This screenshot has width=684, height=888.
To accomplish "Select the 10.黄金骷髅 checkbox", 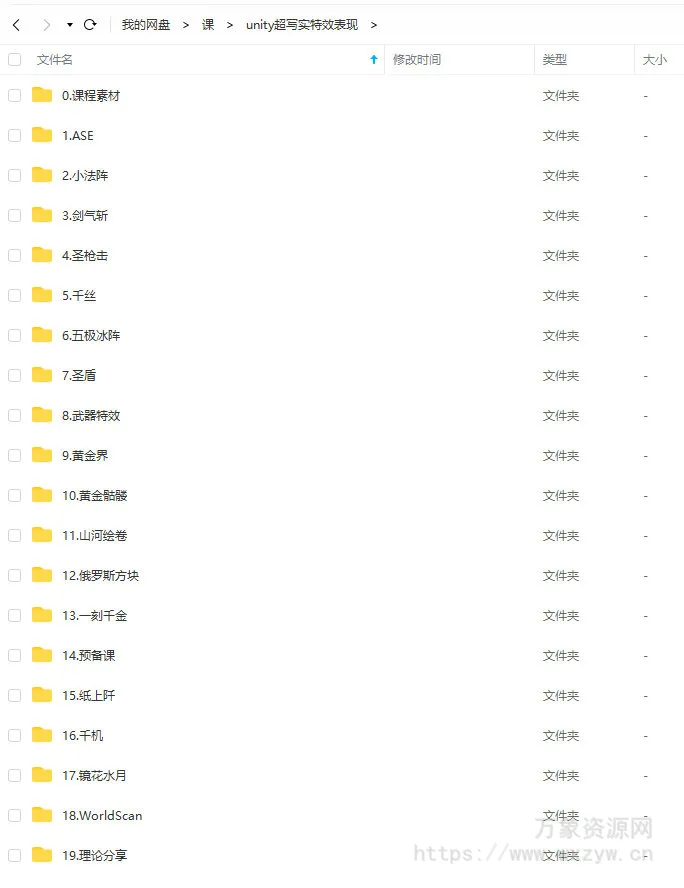I will (x=14, y=496).
